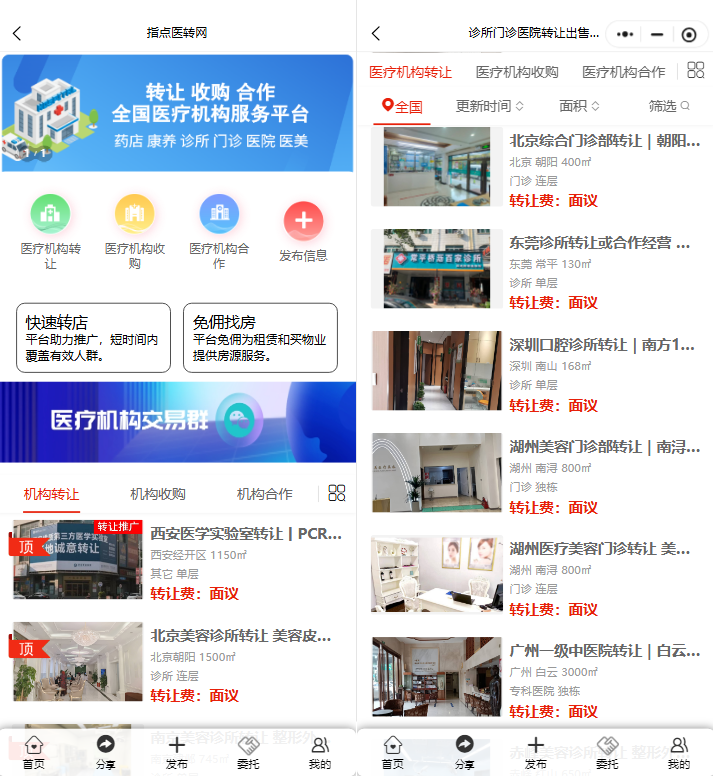Open the 免佣找房 card
The width and height of the screenshot is (713, 776).
[260, 338]
